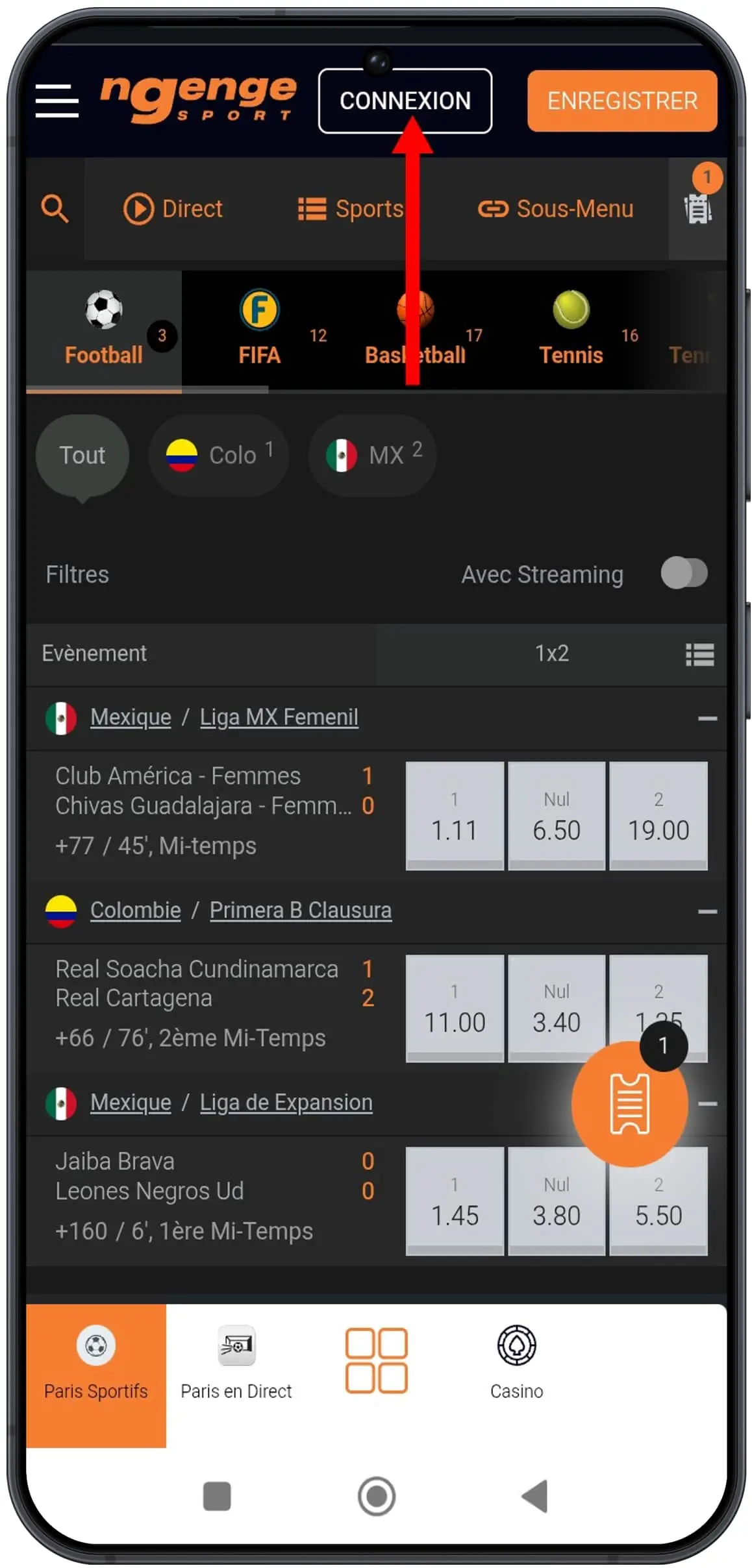Image resolution: width=752 pixels, height=1568 pixels.
Task: Open the floating orange bet slip button
Action: pyautogui.click(x=629, y=1104)
